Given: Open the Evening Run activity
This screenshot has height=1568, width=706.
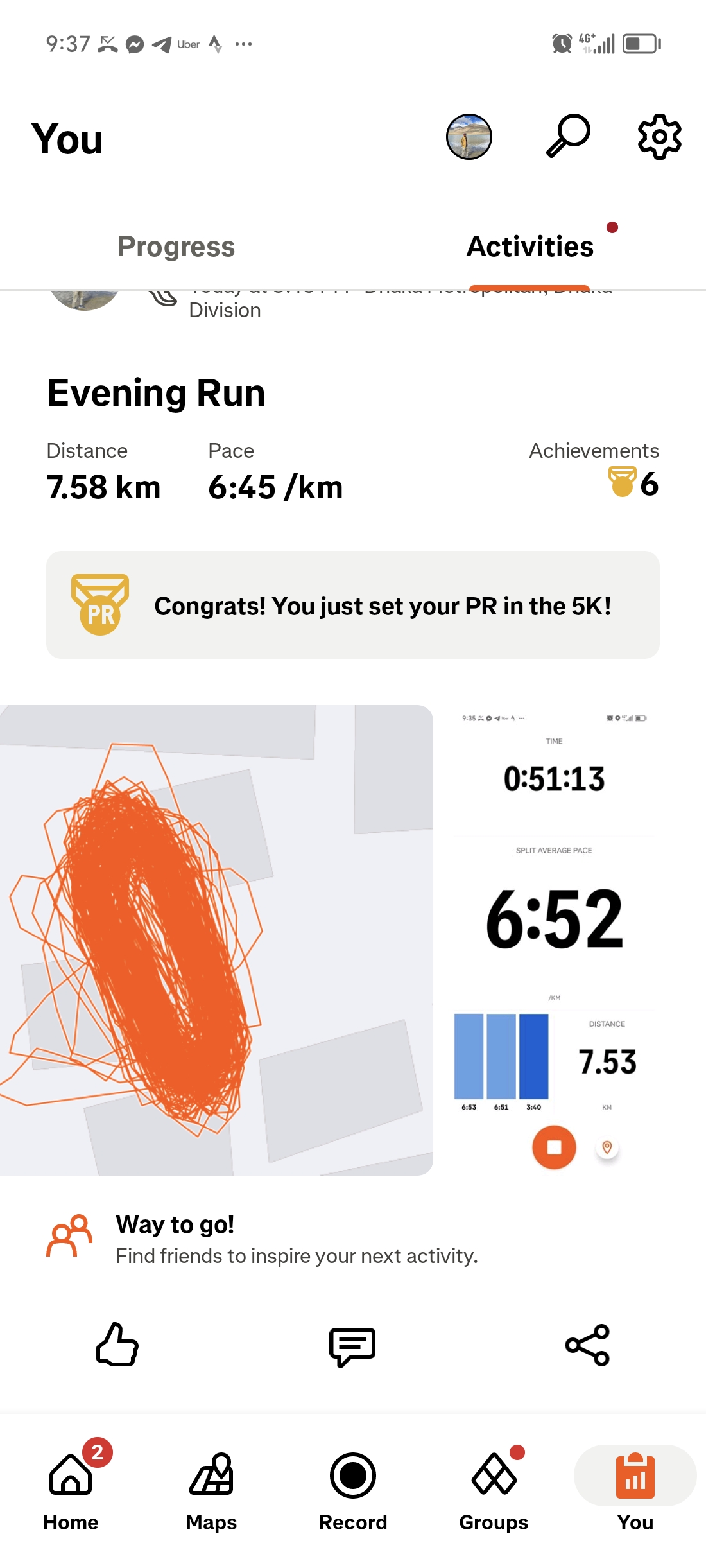Looking at the screenshot, I should click(156, 393).
